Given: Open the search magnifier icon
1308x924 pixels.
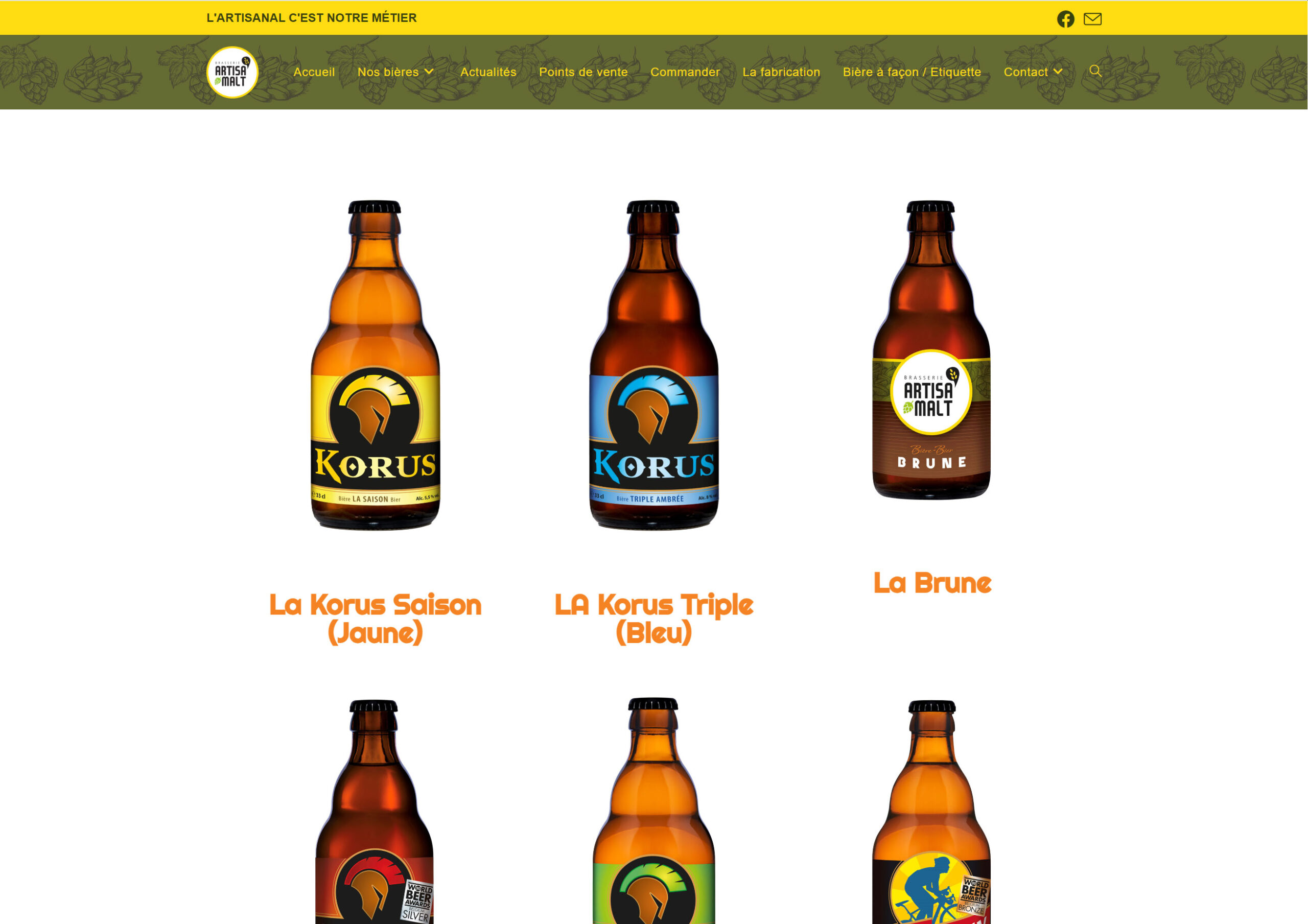Looking at the screenshot, I should click(1095, 71).
